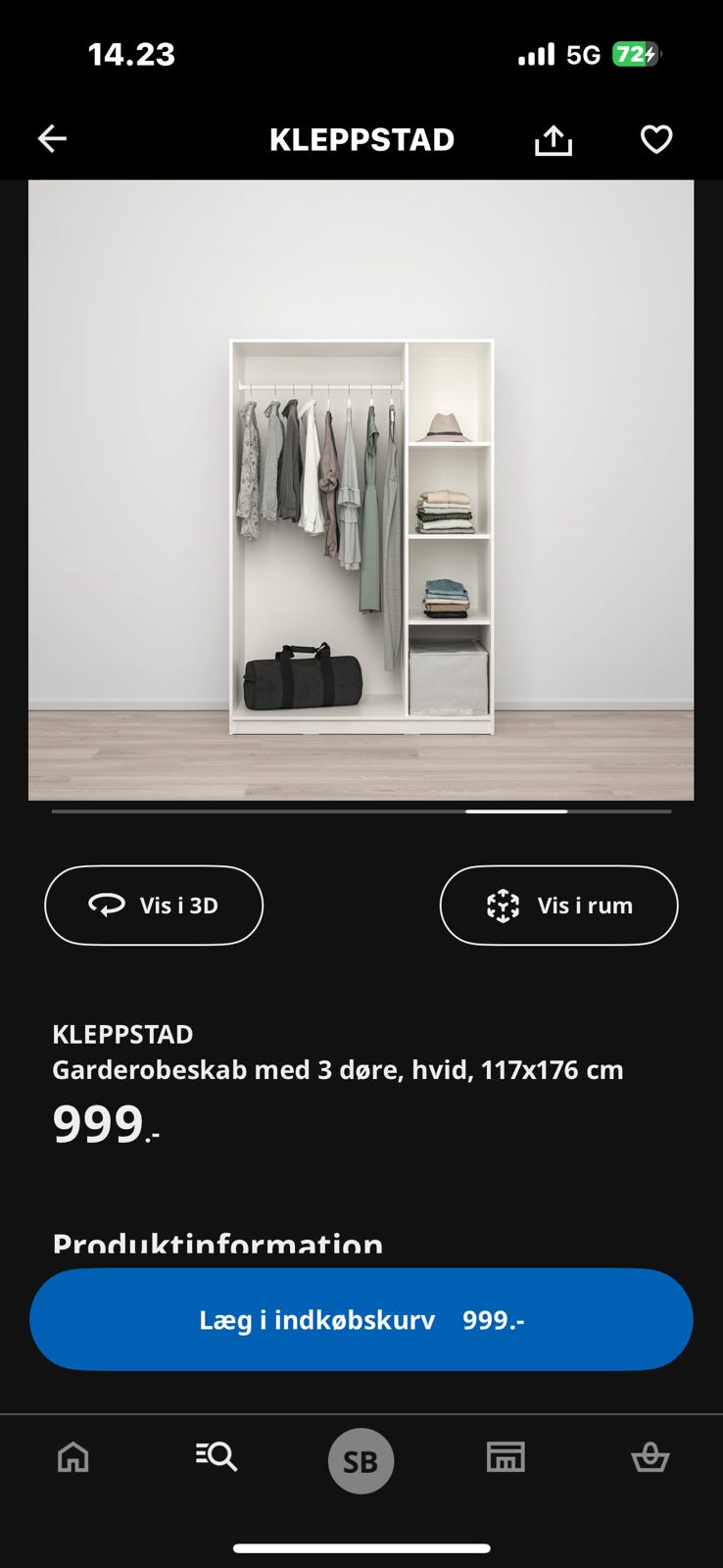Tap the Vis i 3D button

tap(153, 905)
